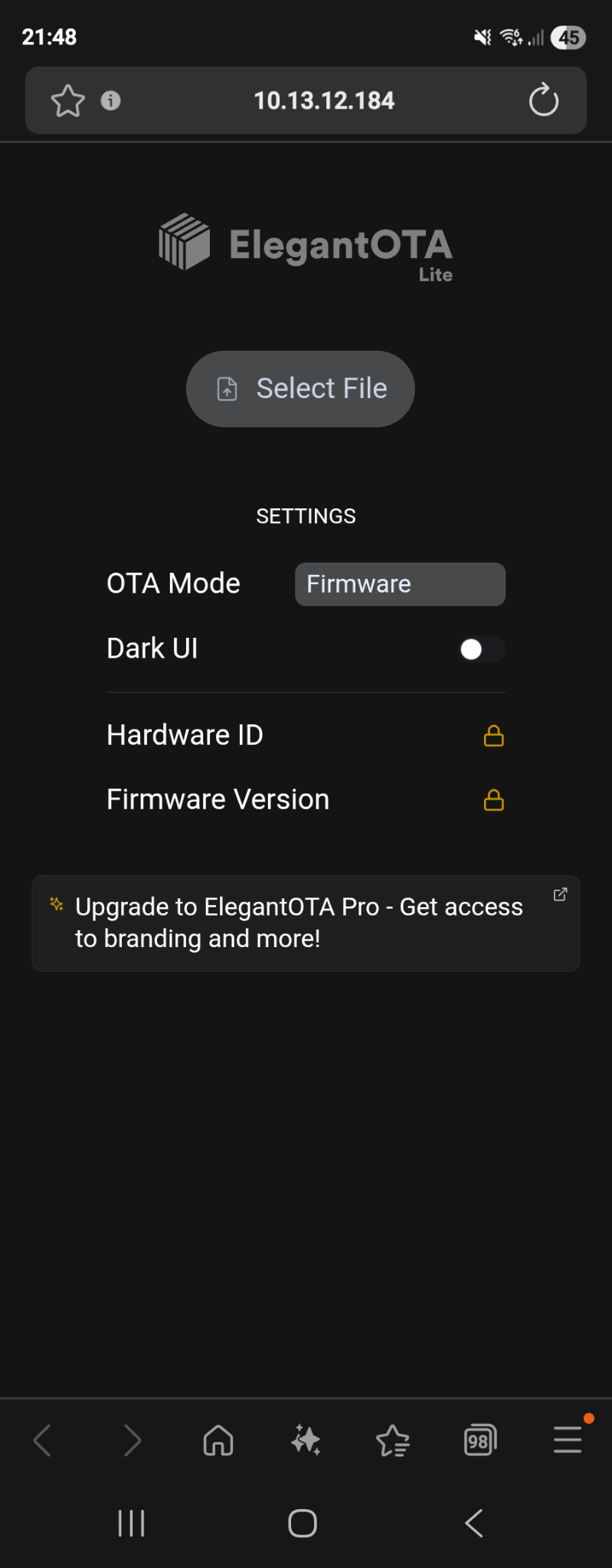Screen dimensions: 612x1568
Task: Open system recent apps
Action: coord(132,1523)
